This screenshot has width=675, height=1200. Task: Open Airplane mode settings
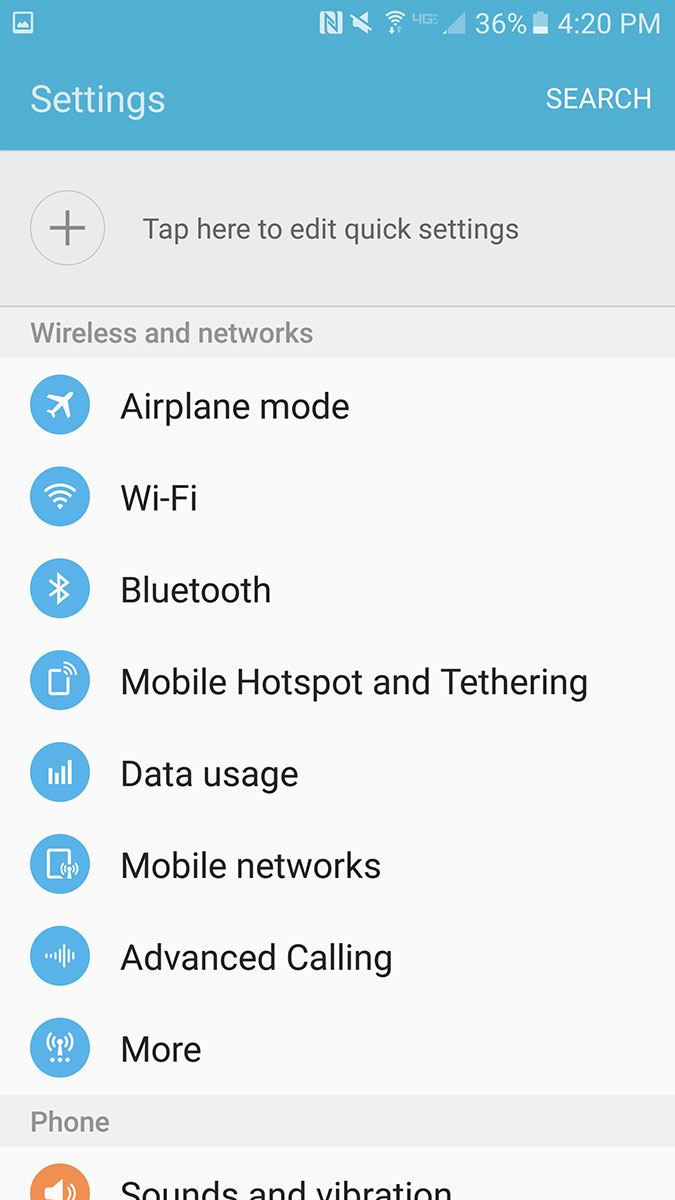pyautogui.click(x=337, y=406)
